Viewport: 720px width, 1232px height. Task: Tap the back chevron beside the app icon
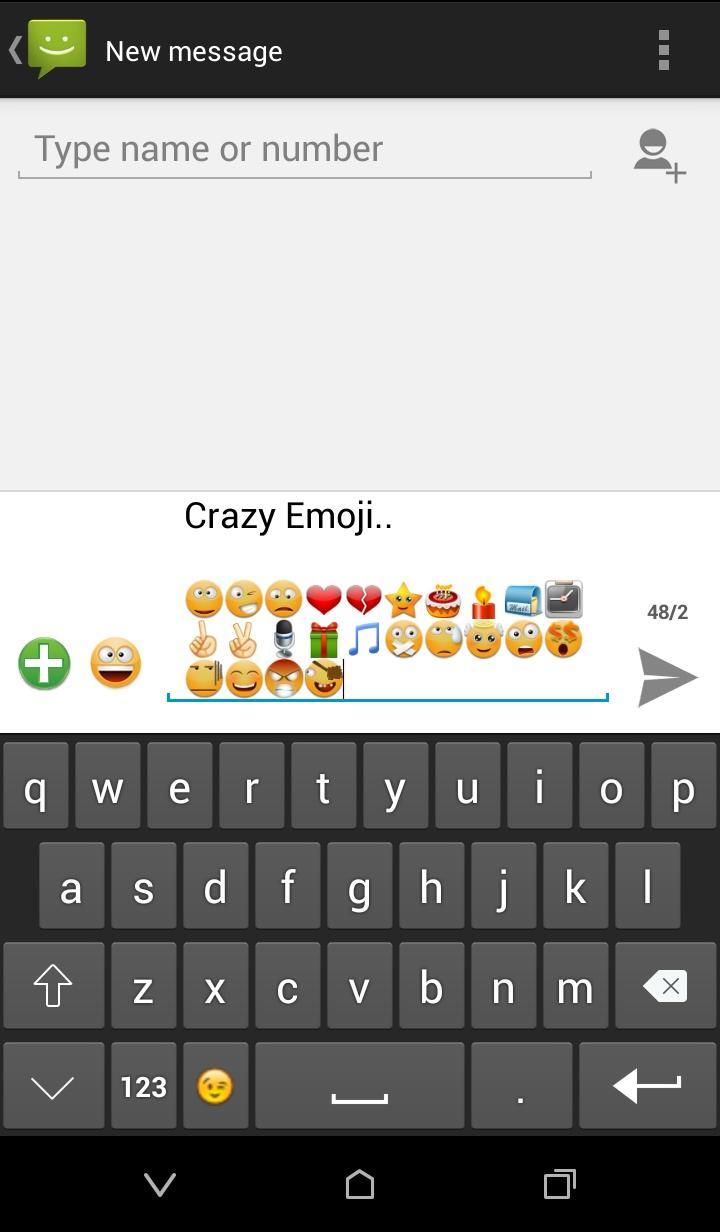[14, 49]
